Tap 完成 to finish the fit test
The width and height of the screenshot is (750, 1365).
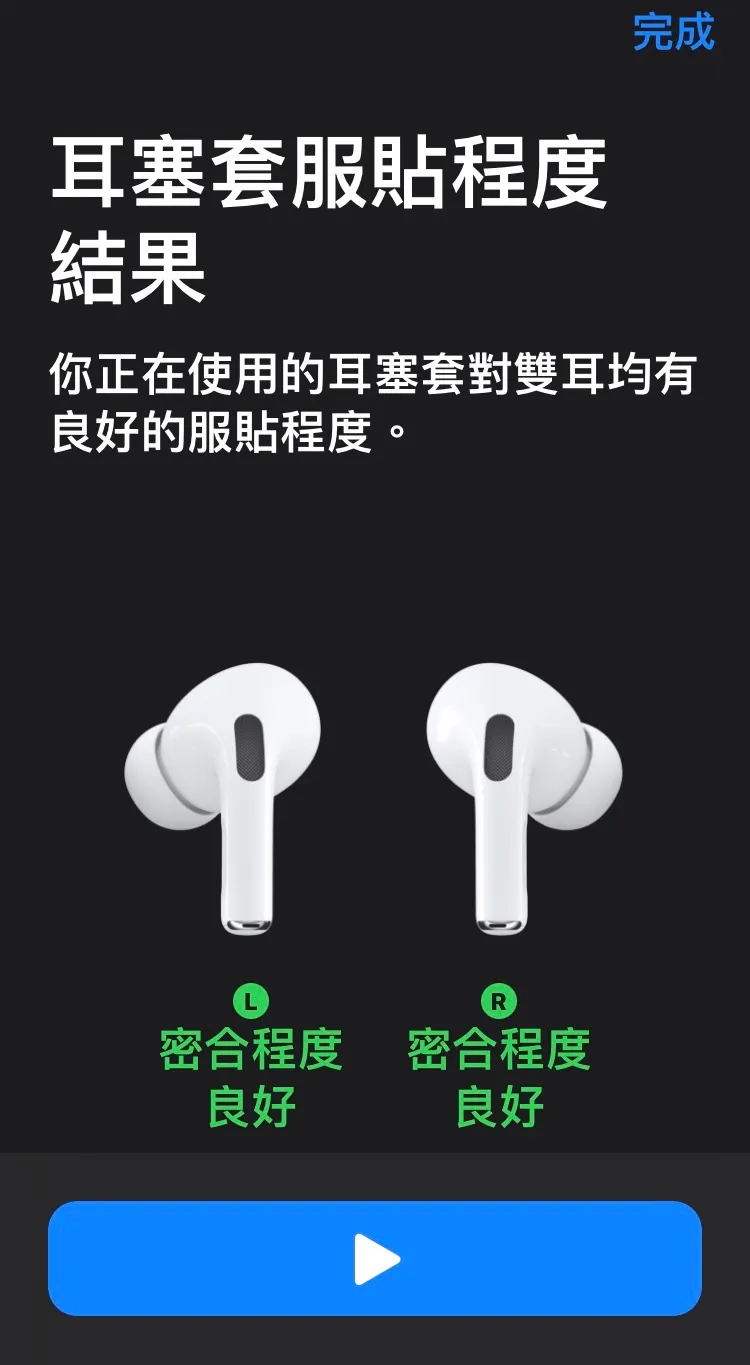672,33
